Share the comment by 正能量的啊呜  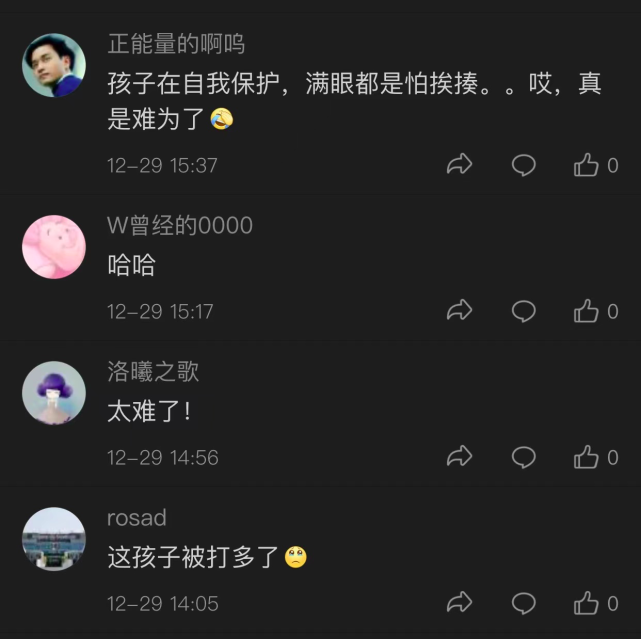tap(459, 165)
